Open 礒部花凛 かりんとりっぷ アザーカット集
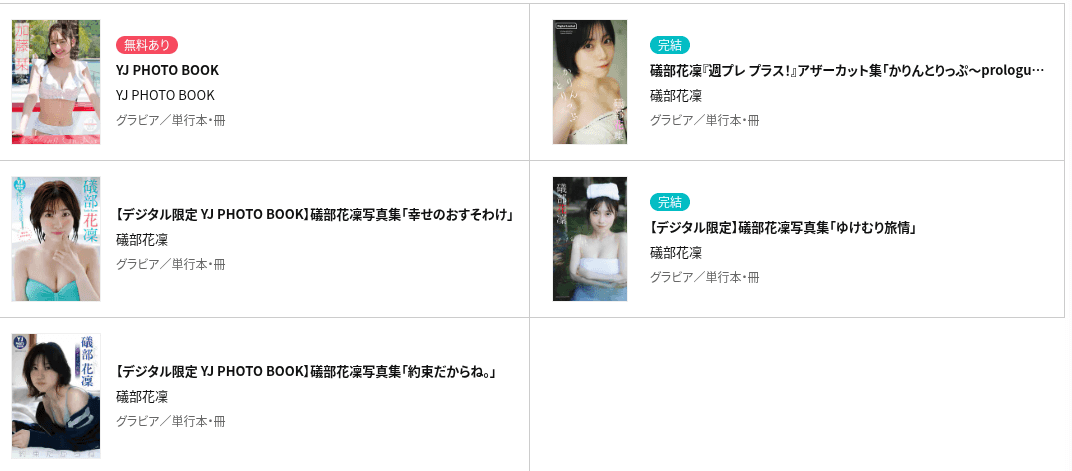Screen dimensions: 1072x471 [x=846, y=70]
